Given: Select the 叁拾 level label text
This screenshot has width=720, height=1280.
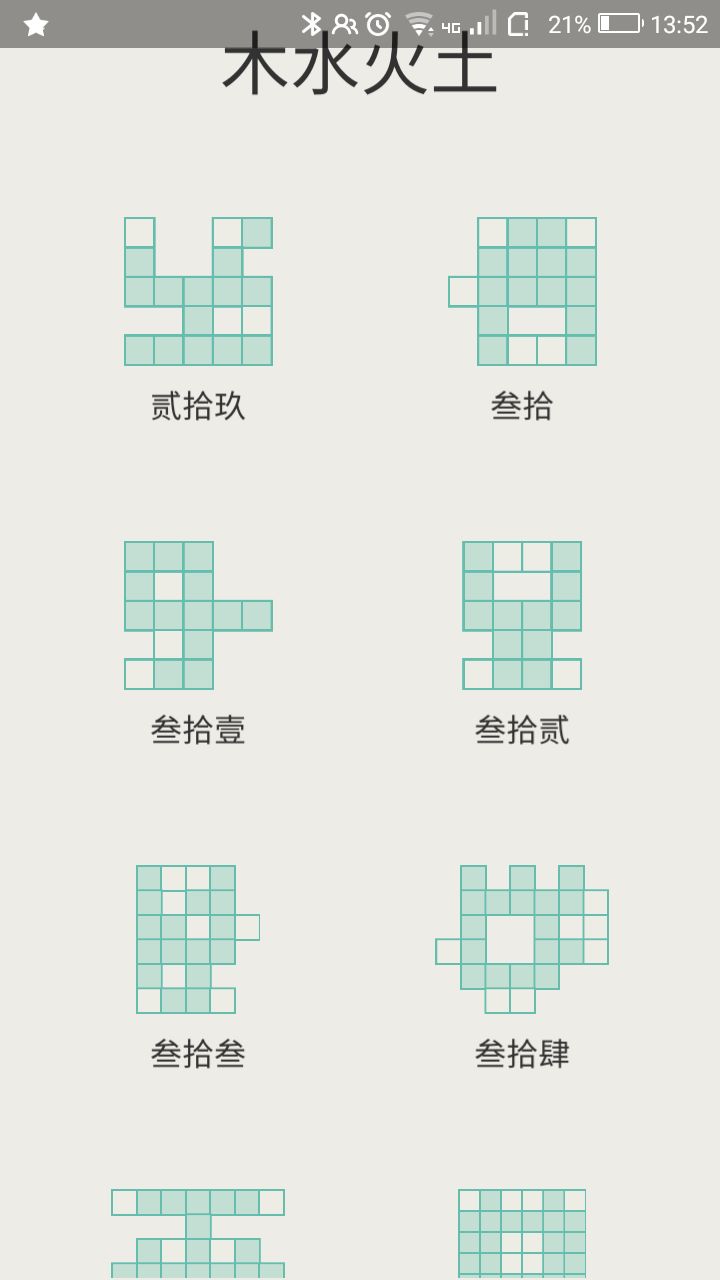Looking at the screenshot, I should (522, 407).
